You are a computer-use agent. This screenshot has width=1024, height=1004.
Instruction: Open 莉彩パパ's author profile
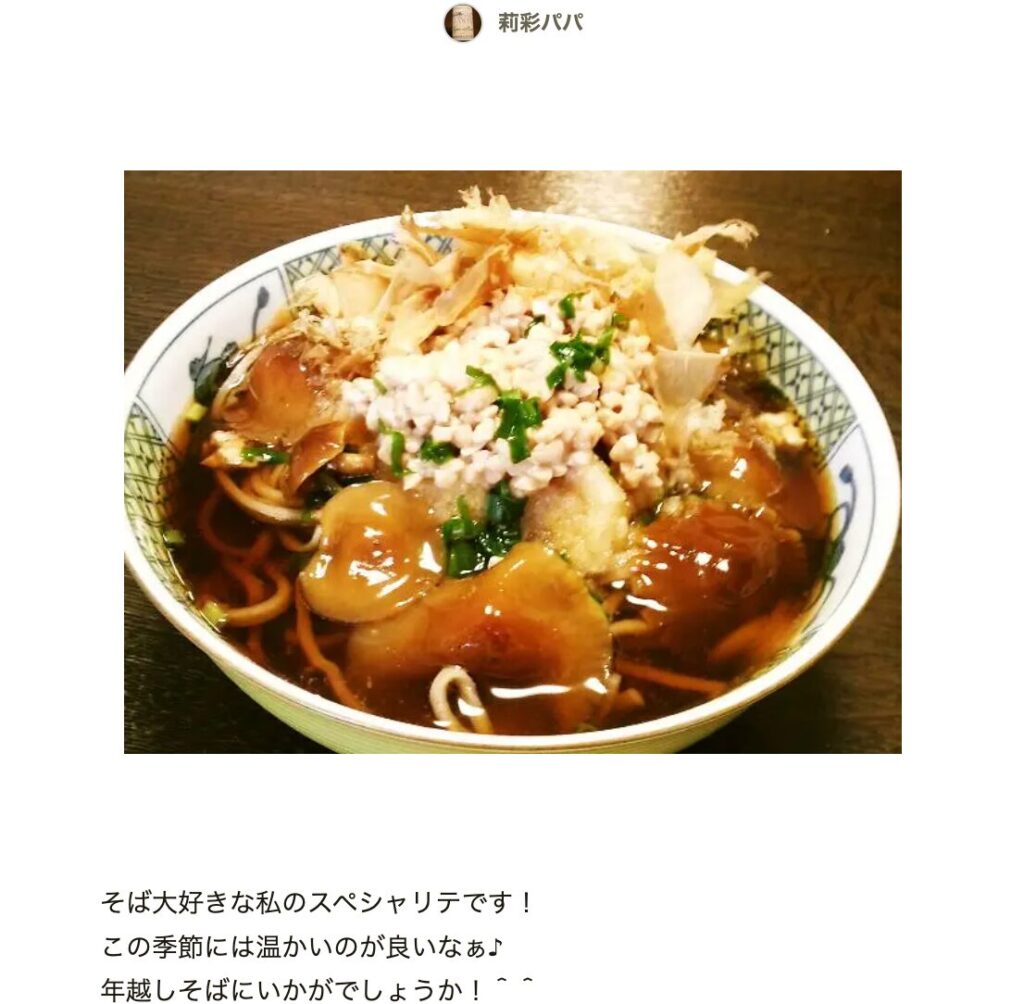[x=539, y=23]
